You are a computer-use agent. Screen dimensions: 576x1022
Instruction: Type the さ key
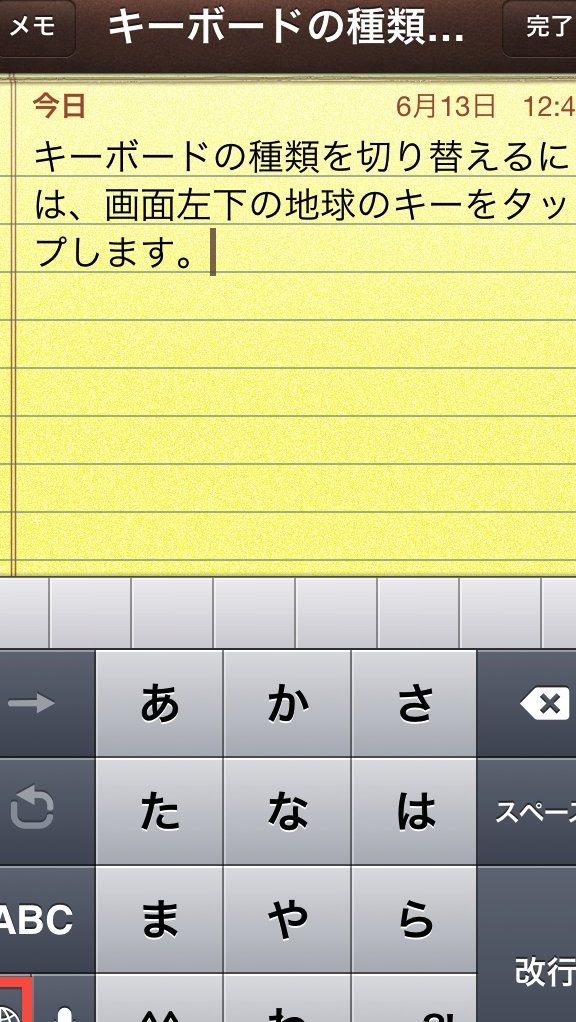pos(414,703)
